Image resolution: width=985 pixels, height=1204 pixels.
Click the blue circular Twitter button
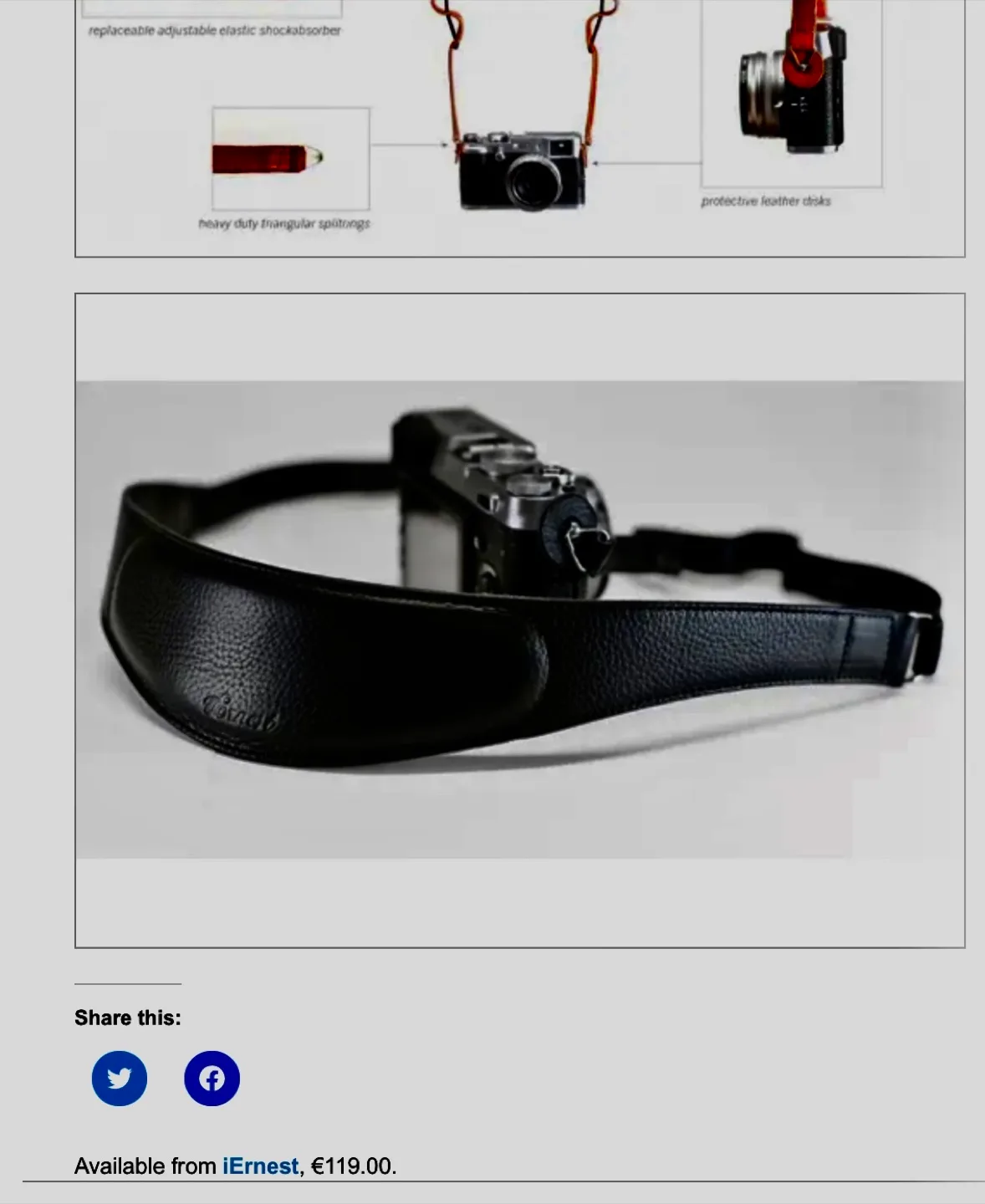click(x=119, y=1079)
